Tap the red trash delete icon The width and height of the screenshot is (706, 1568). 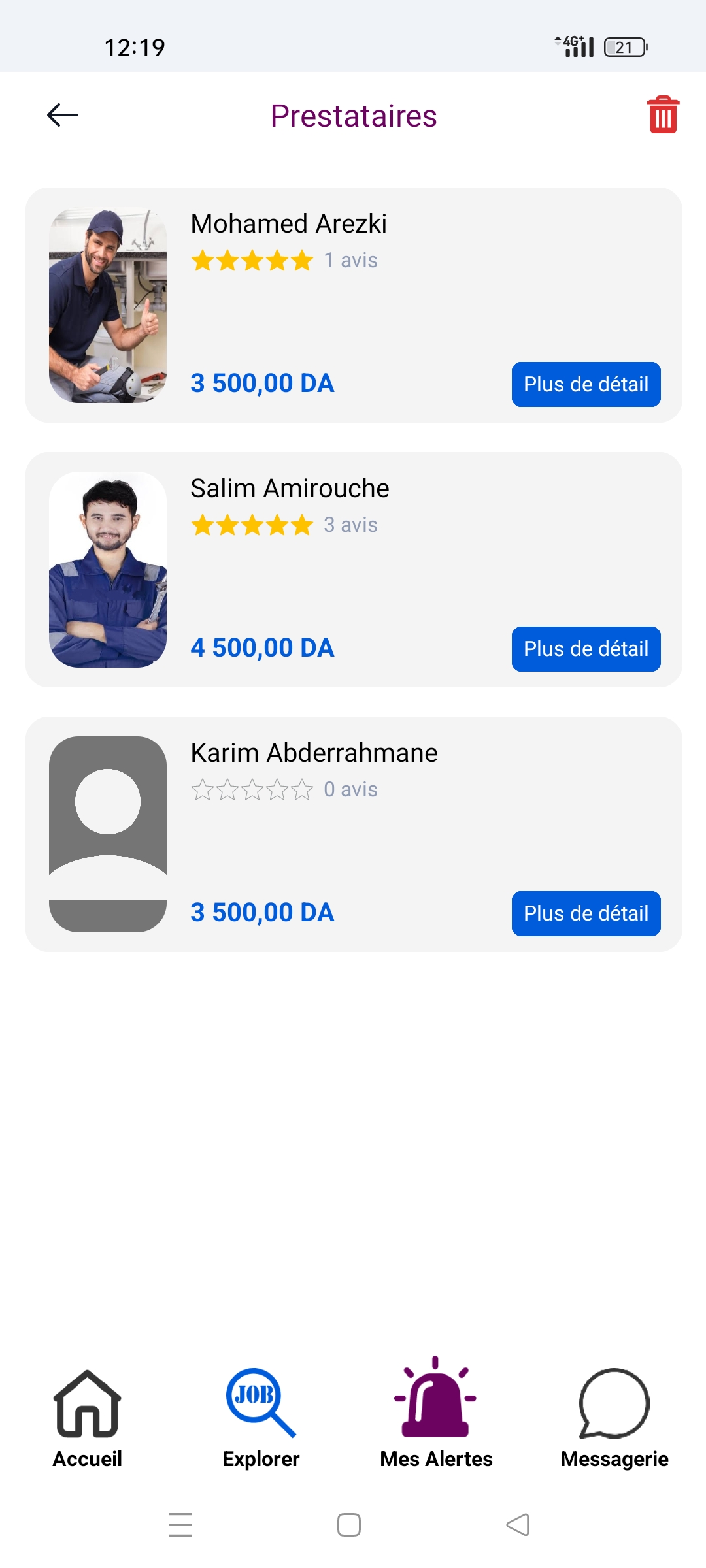point(663,115)
